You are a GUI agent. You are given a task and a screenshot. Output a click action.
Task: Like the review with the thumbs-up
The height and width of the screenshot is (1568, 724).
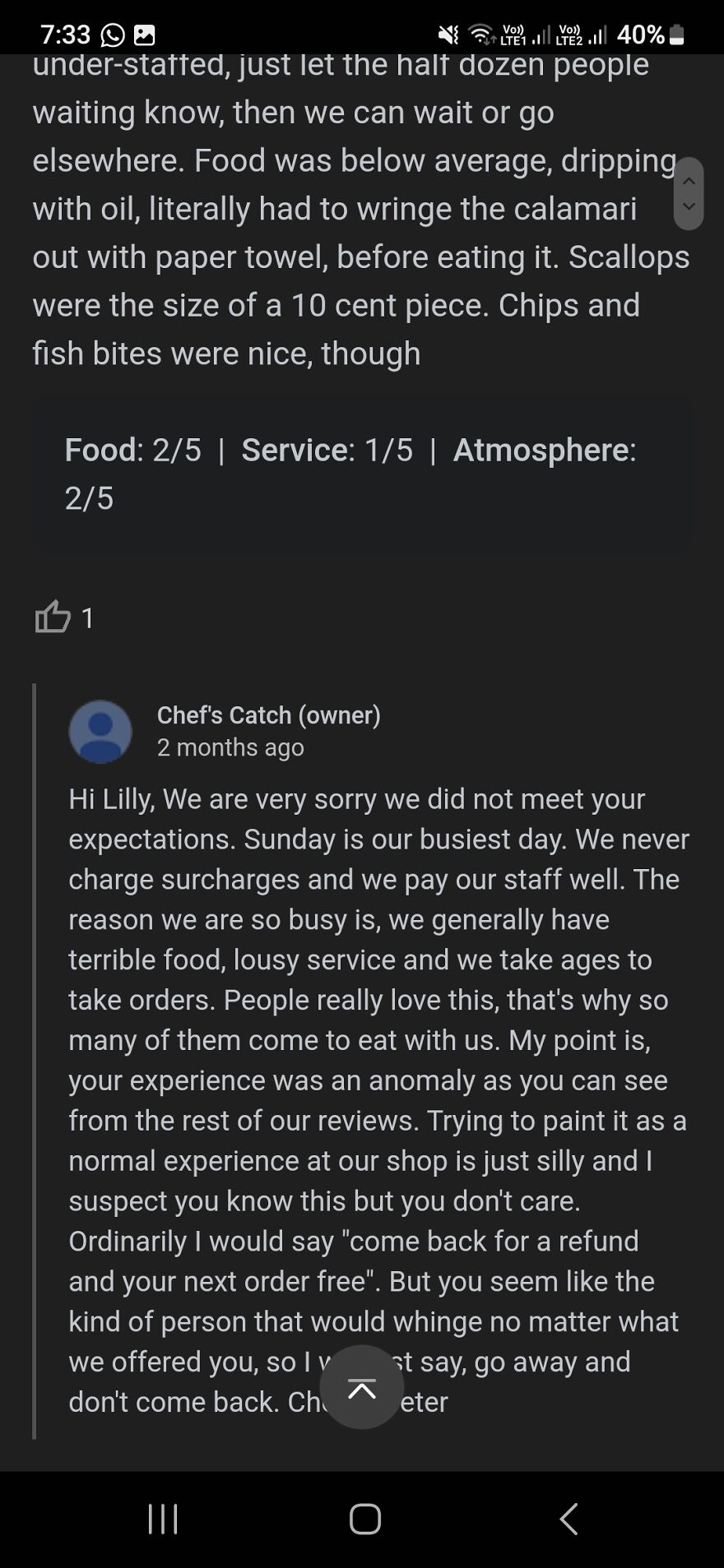(x=53, y=617)
